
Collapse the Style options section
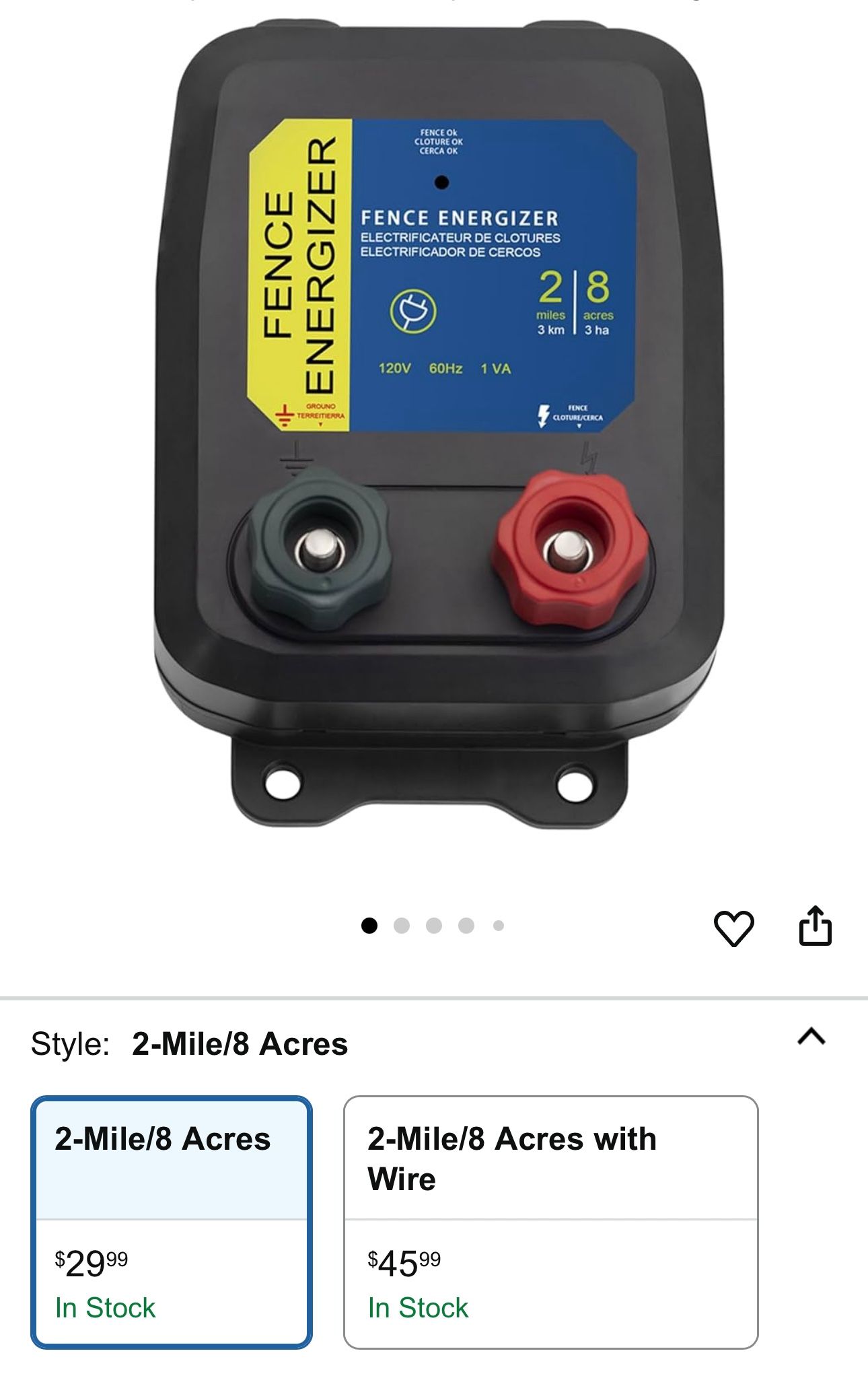811,1036
